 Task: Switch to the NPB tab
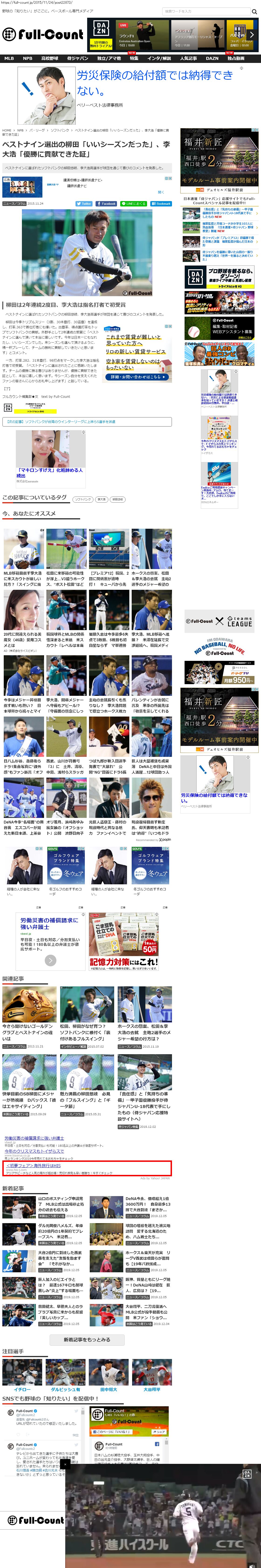click(27, 58)
